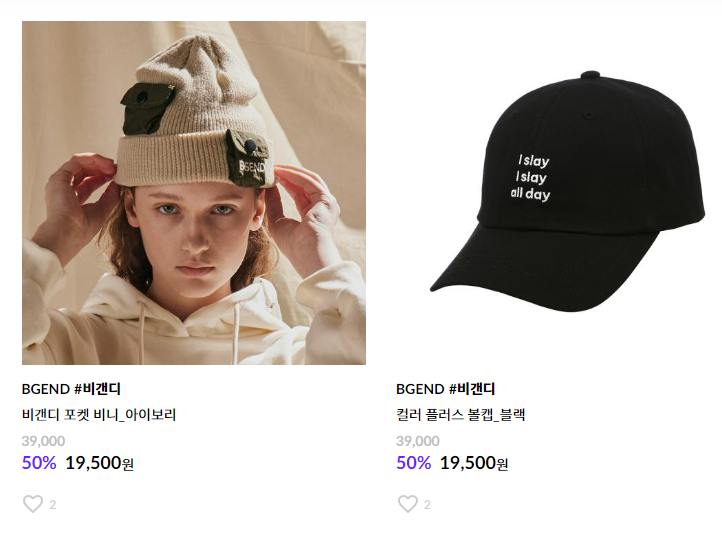
Task: Like the 컬러 플러스 볼캡_블랙 product
Action: (407, 504)
